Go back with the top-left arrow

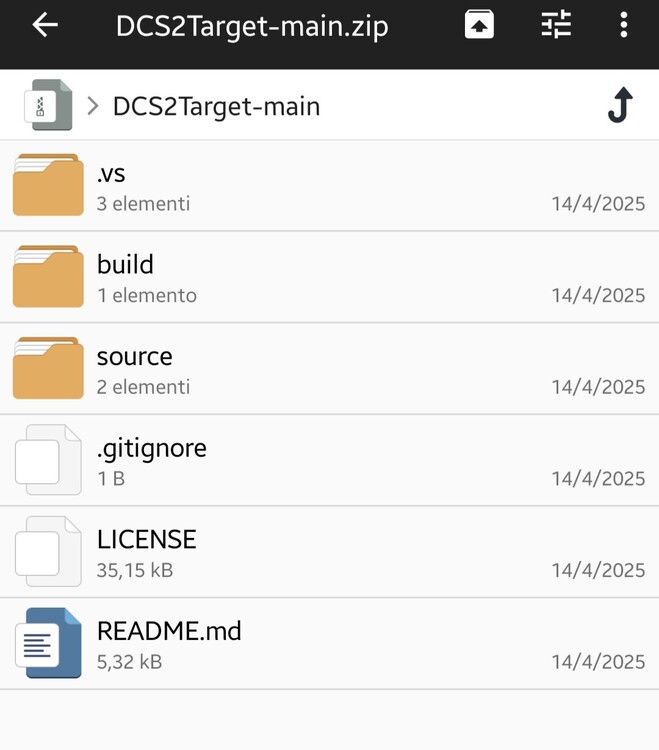click(45, 25)
